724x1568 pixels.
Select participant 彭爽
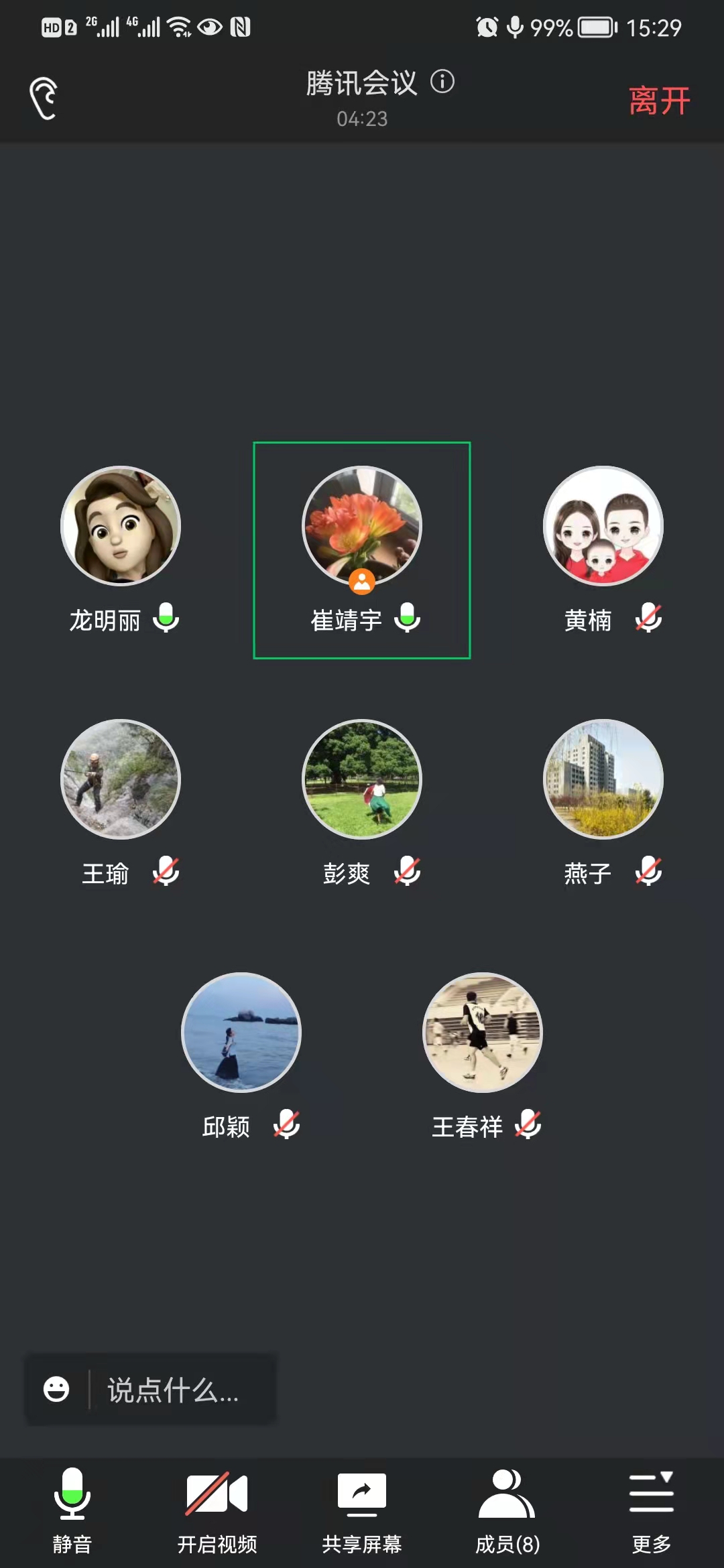(x=362, y=779)
